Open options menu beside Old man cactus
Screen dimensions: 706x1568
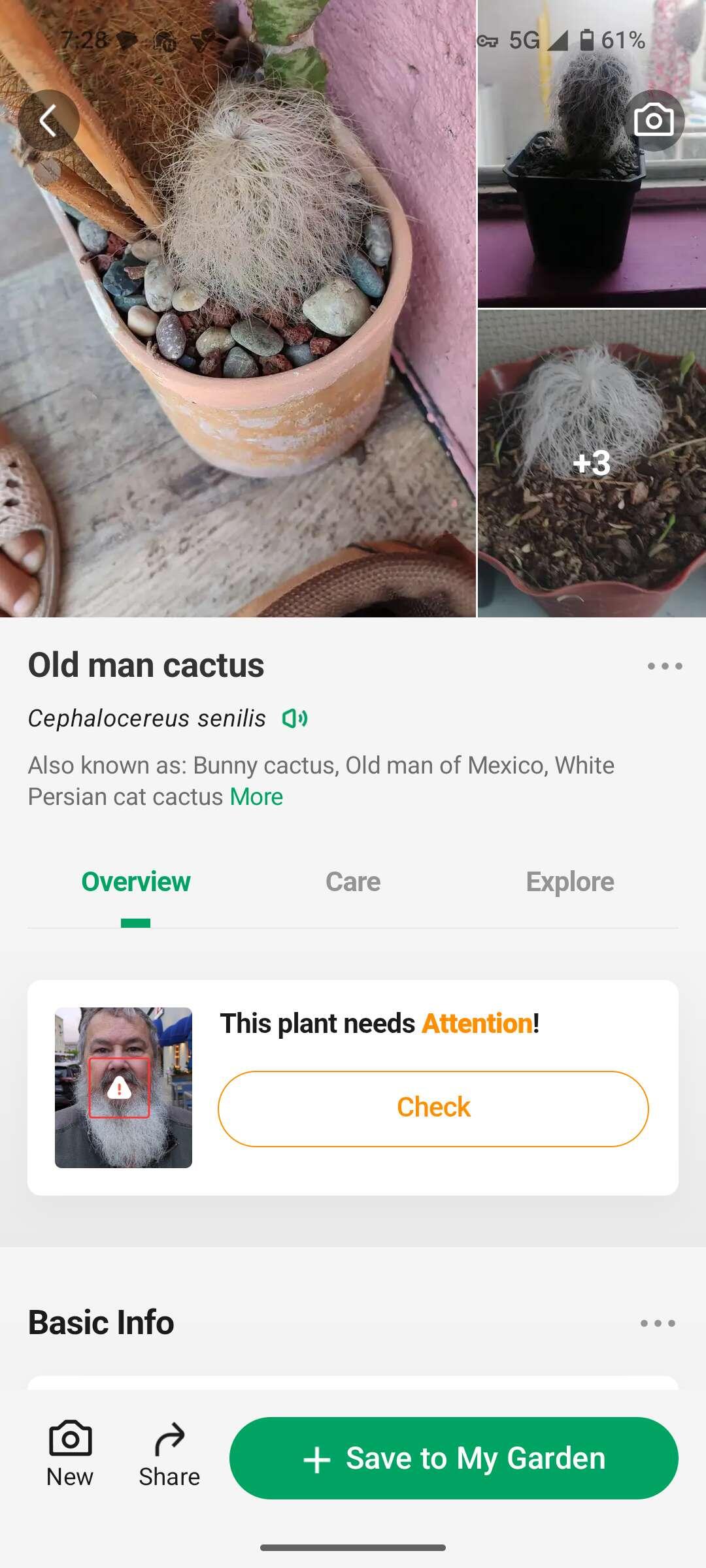665,666
